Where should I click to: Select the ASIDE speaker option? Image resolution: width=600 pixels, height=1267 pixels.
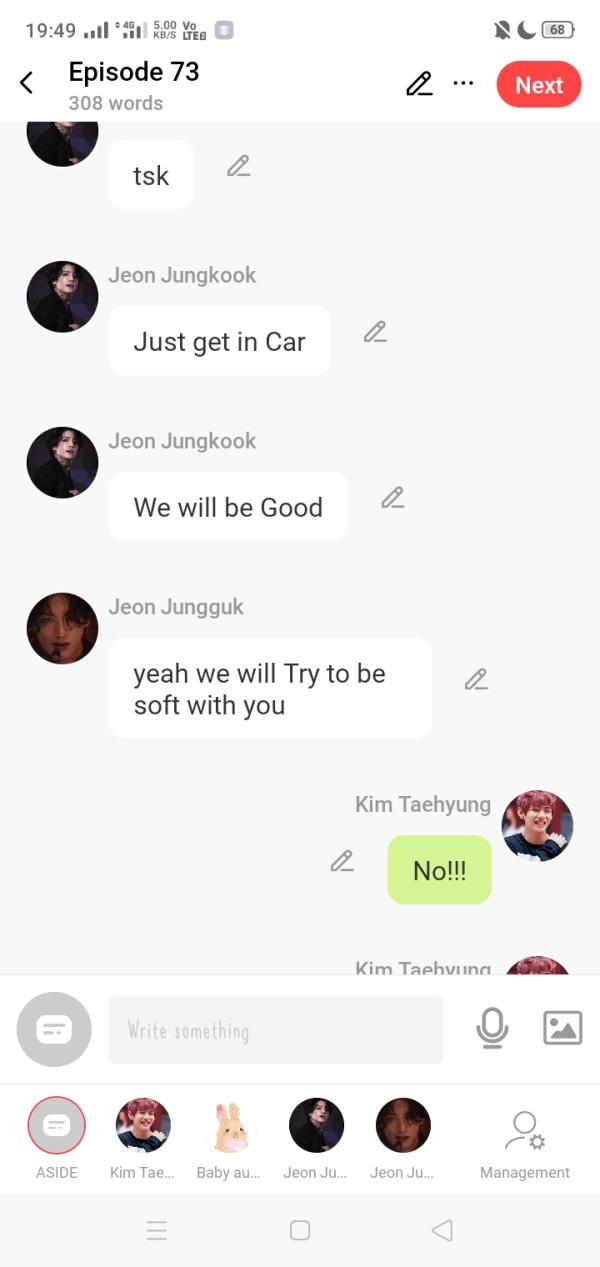(x=57, y=1126)
